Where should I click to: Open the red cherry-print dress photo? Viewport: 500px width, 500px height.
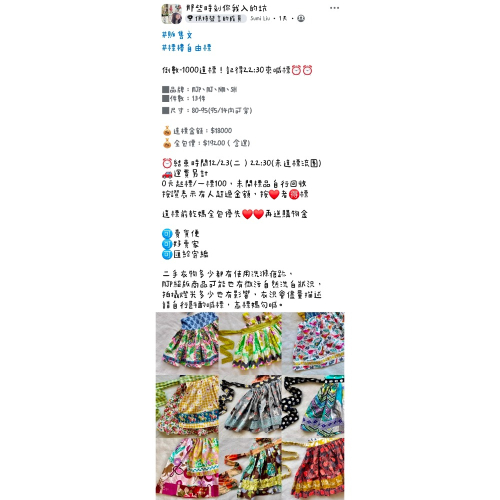313,469
